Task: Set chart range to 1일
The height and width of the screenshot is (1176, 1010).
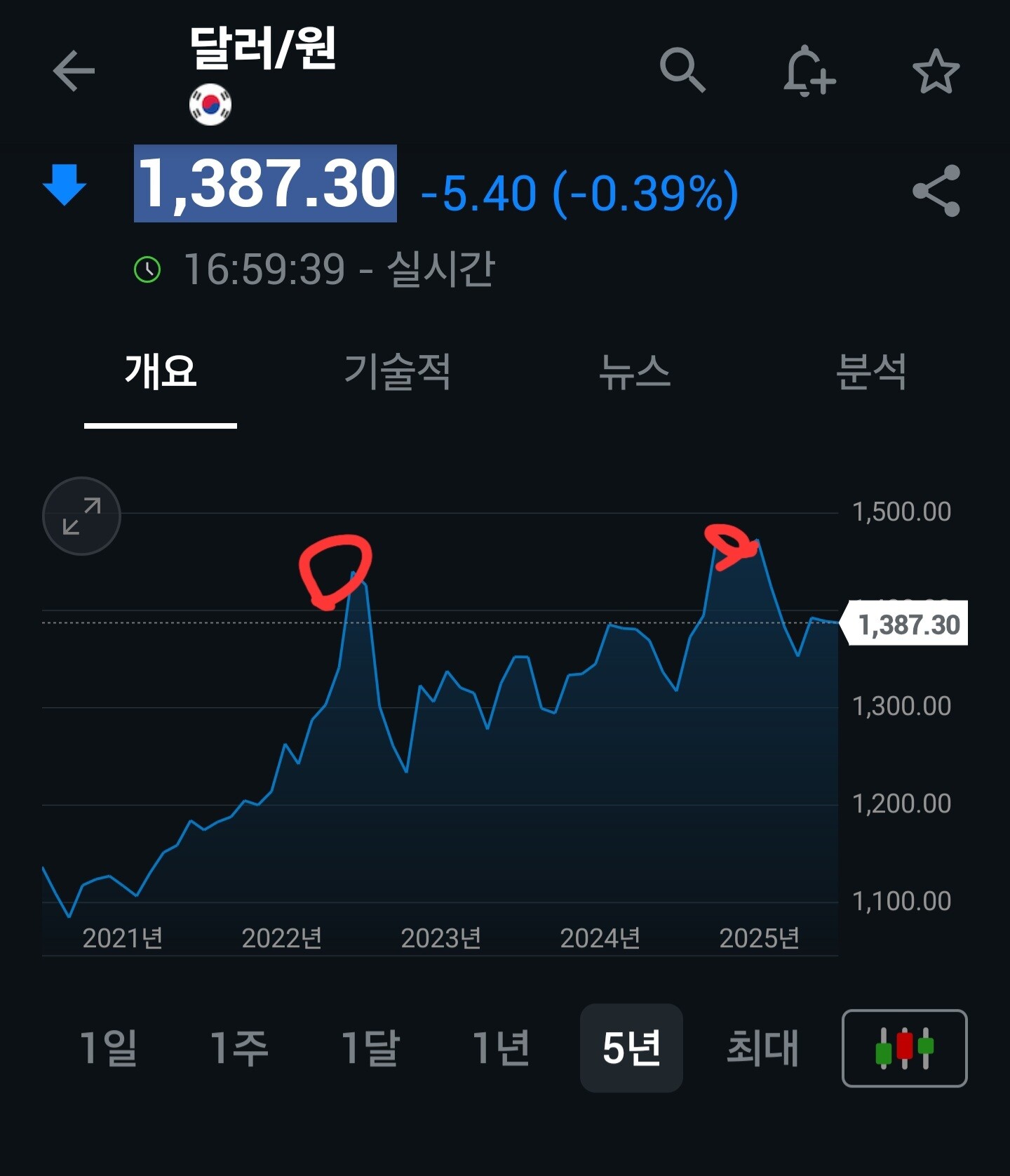Action: click(108, 1048)
